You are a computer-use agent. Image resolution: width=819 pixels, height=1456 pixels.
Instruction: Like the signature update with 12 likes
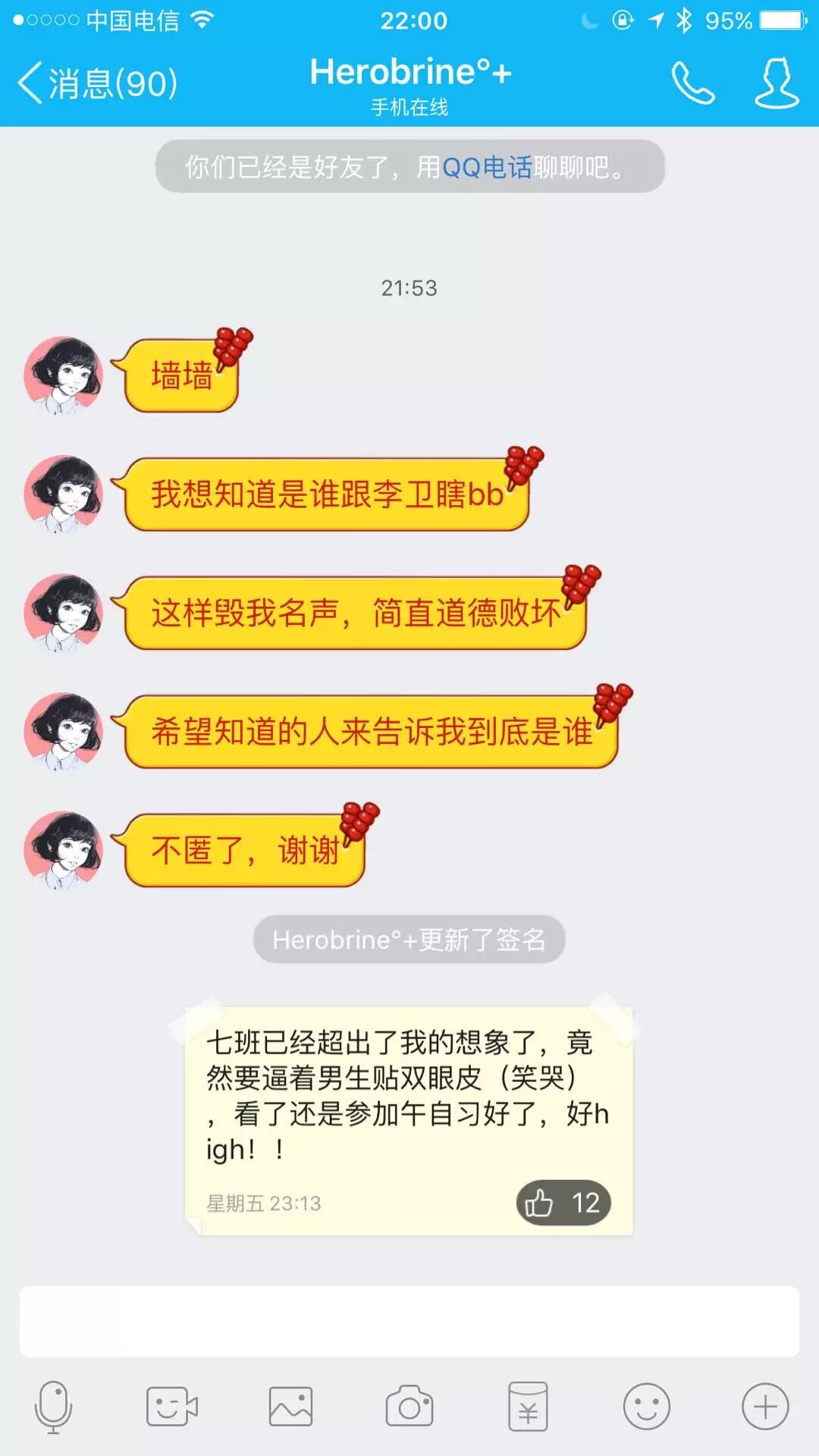(563, 1203)
